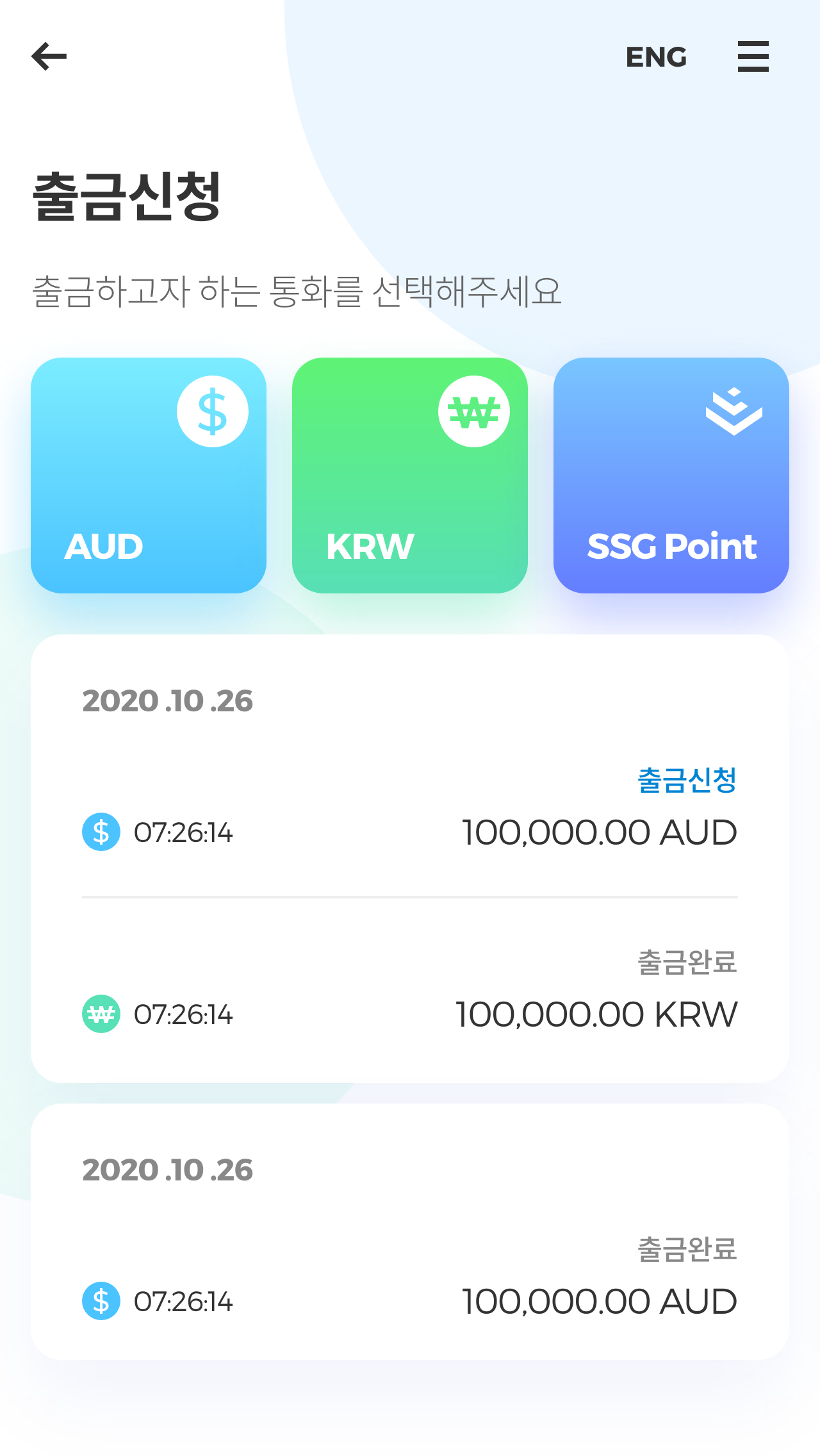Open the 출금신청 100,000.00 AUD record
820x1456 pixels.
tap(410, 809)
